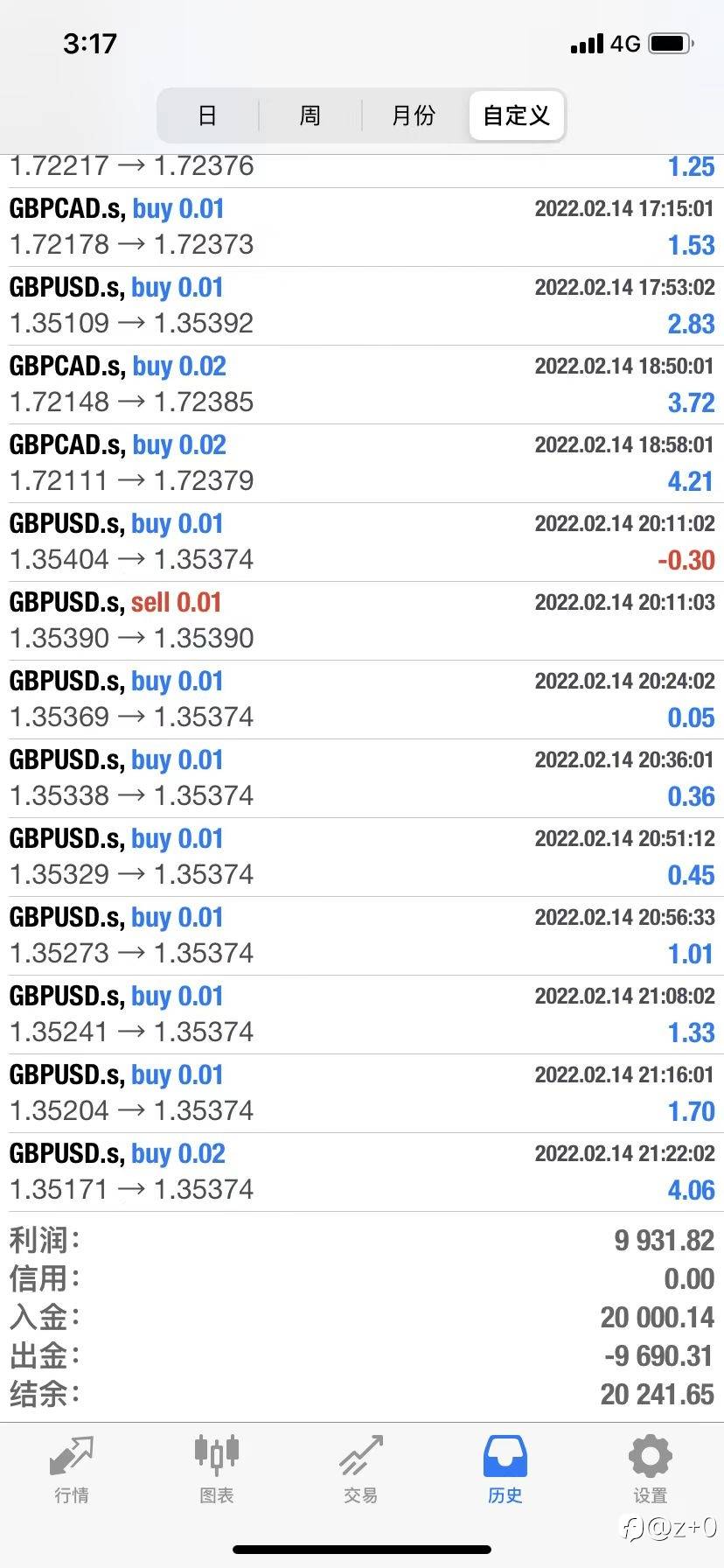Screen dimensions: 724x1568
Task: Open the 行情 quotes tab
Action: (72, 1470)
